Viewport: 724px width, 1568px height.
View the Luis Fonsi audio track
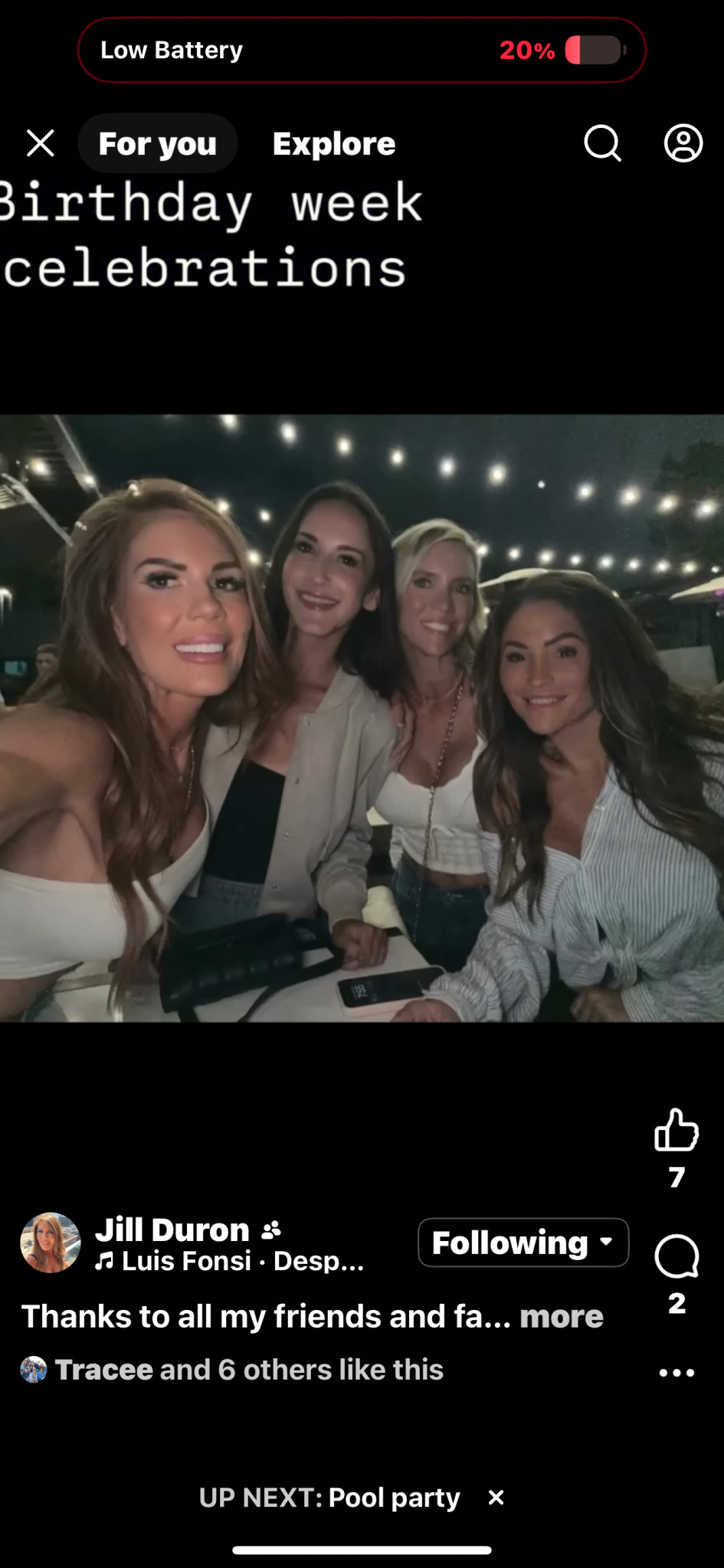tap(230, 1261)
